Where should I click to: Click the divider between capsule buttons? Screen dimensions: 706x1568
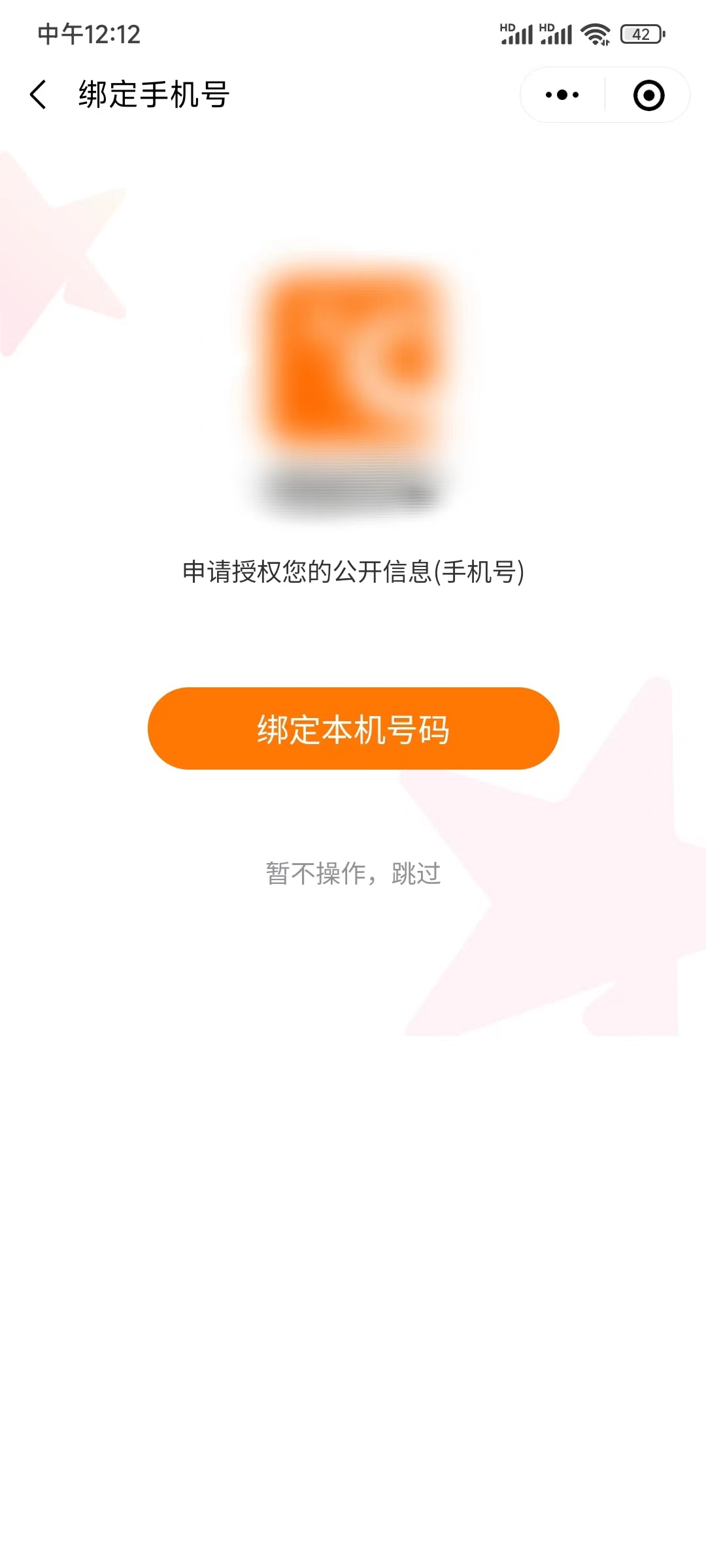pos(605,95)
